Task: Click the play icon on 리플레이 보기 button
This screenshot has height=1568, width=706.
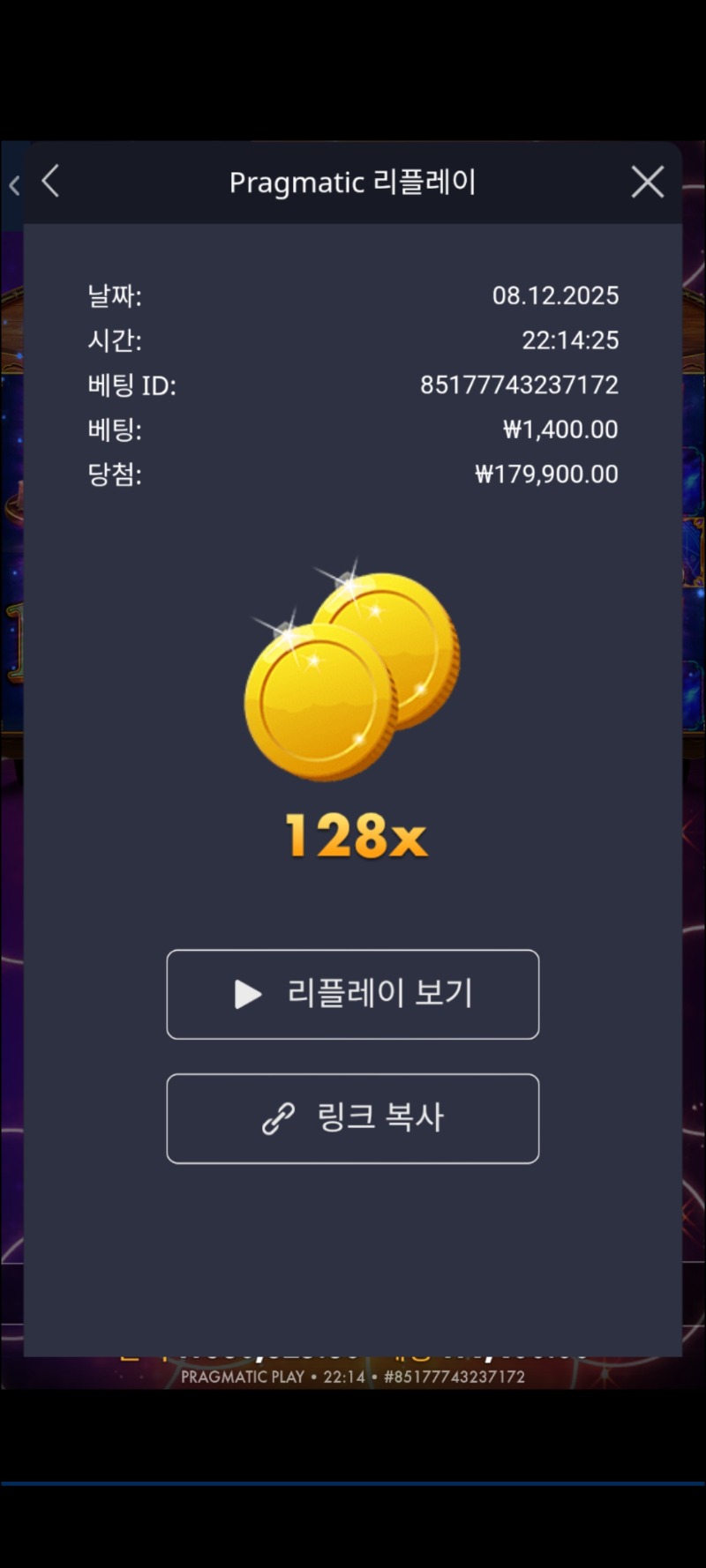Action: [247, 994]
